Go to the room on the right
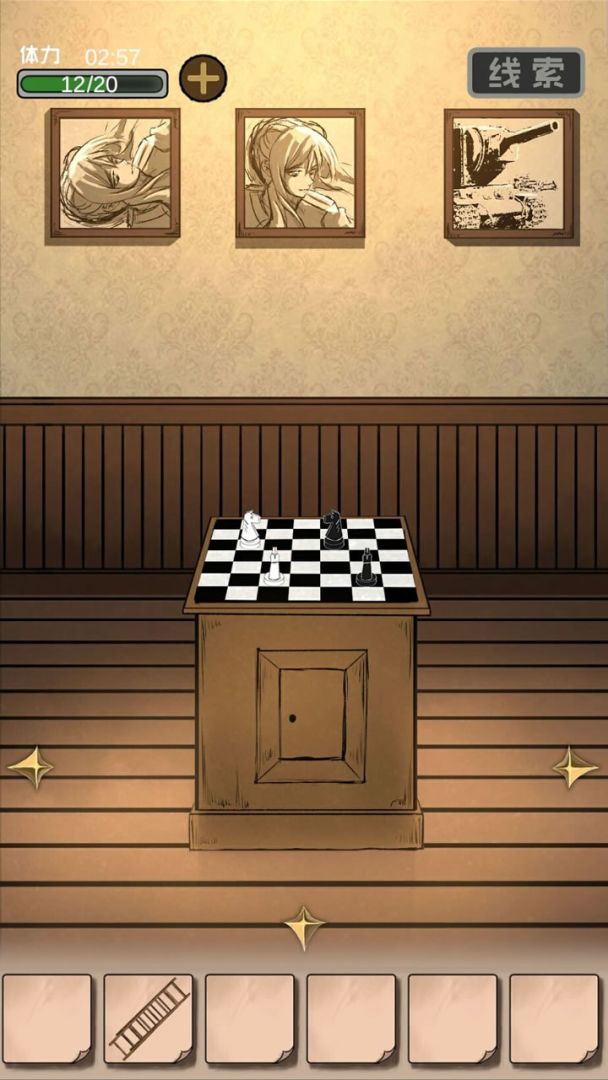The width and height of the screenshot is (608, 1080). coord(575,767)
